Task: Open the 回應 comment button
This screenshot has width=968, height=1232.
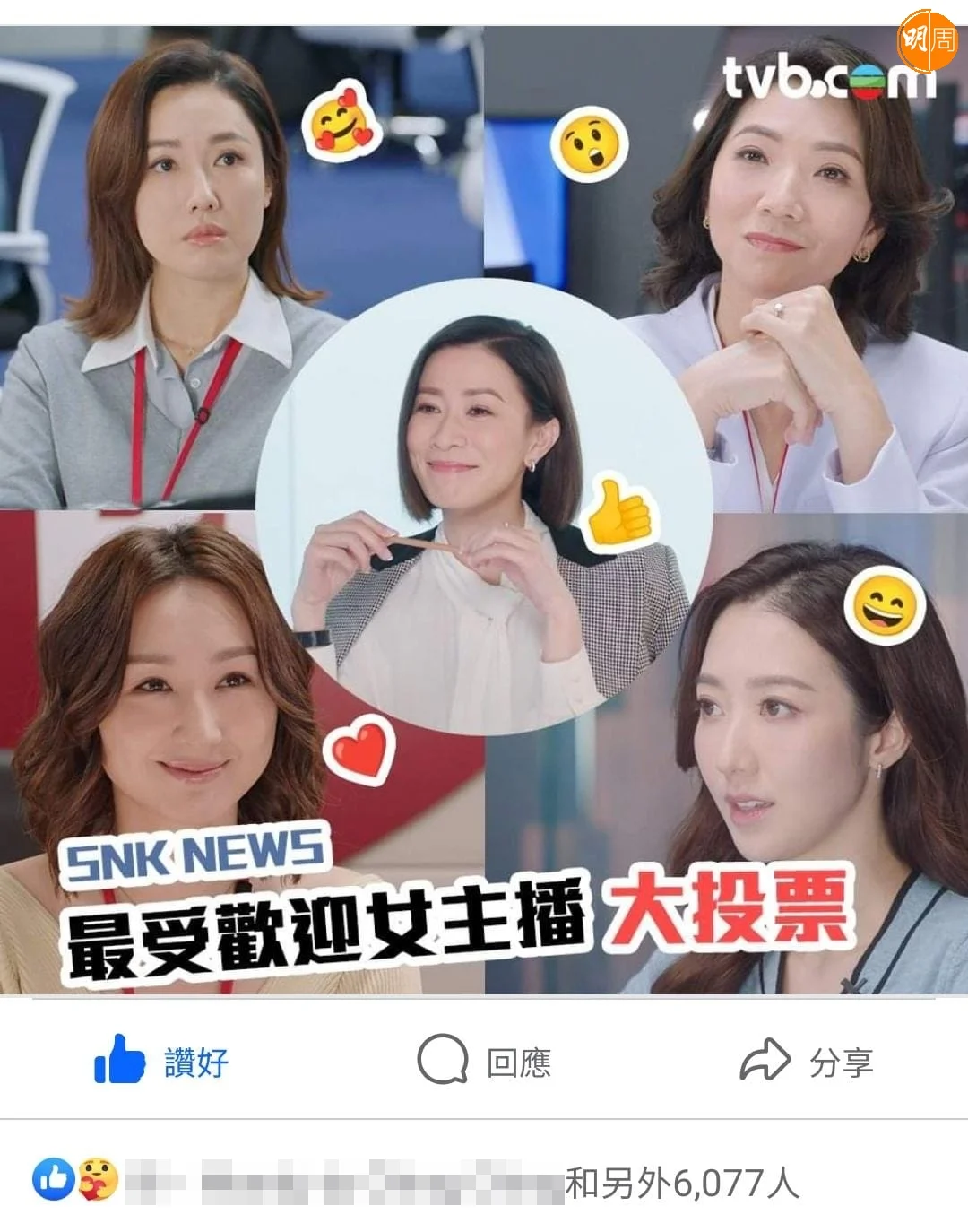Action: tap(484, 1062)
